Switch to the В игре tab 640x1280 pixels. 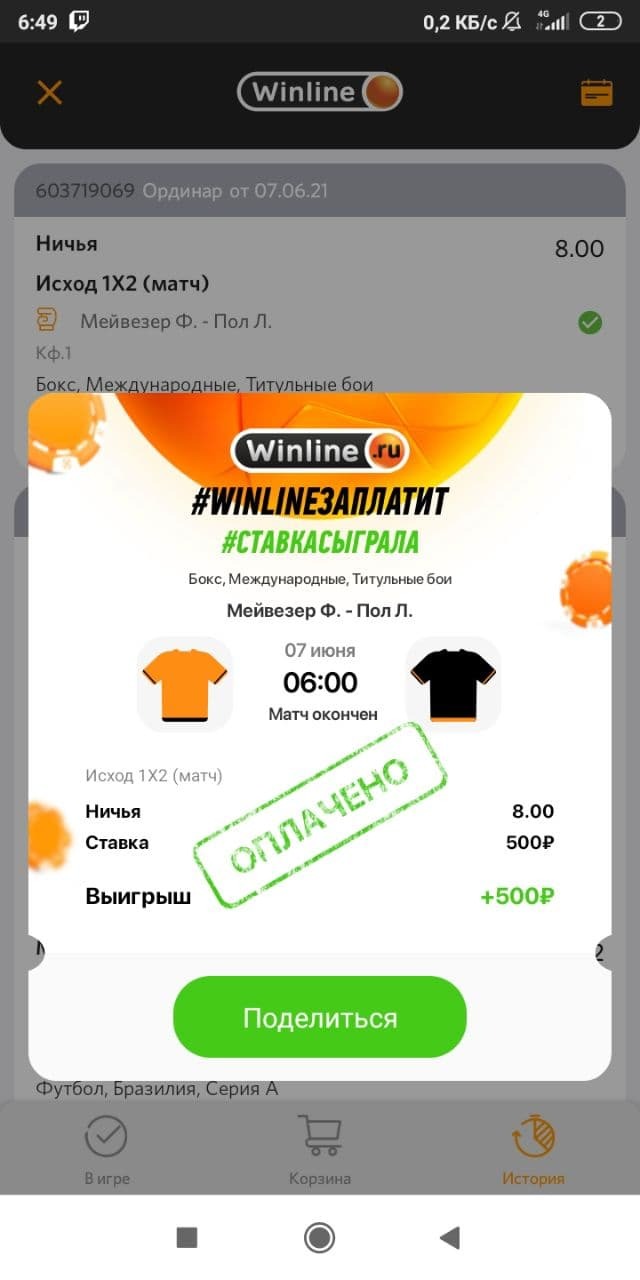106,1150
